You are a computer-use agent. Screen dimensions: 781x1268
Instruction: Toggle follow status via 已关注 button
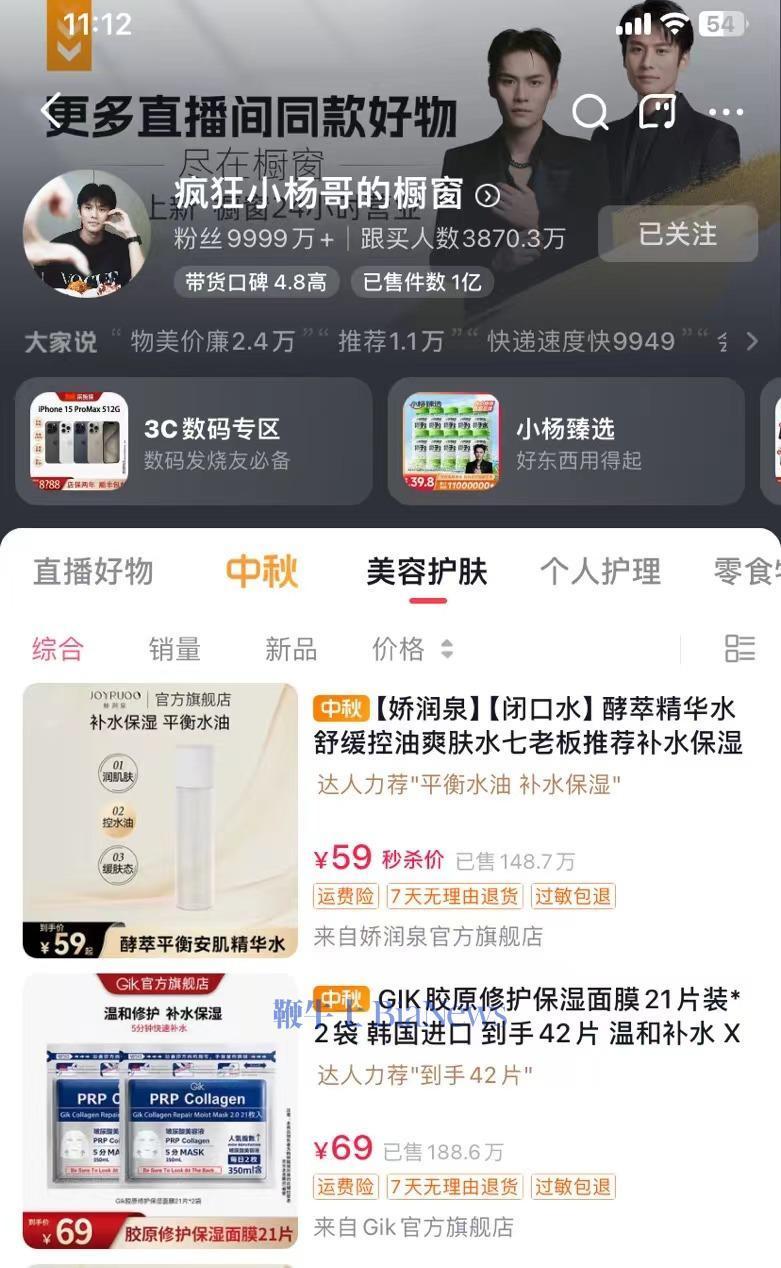tap(678, 234)
